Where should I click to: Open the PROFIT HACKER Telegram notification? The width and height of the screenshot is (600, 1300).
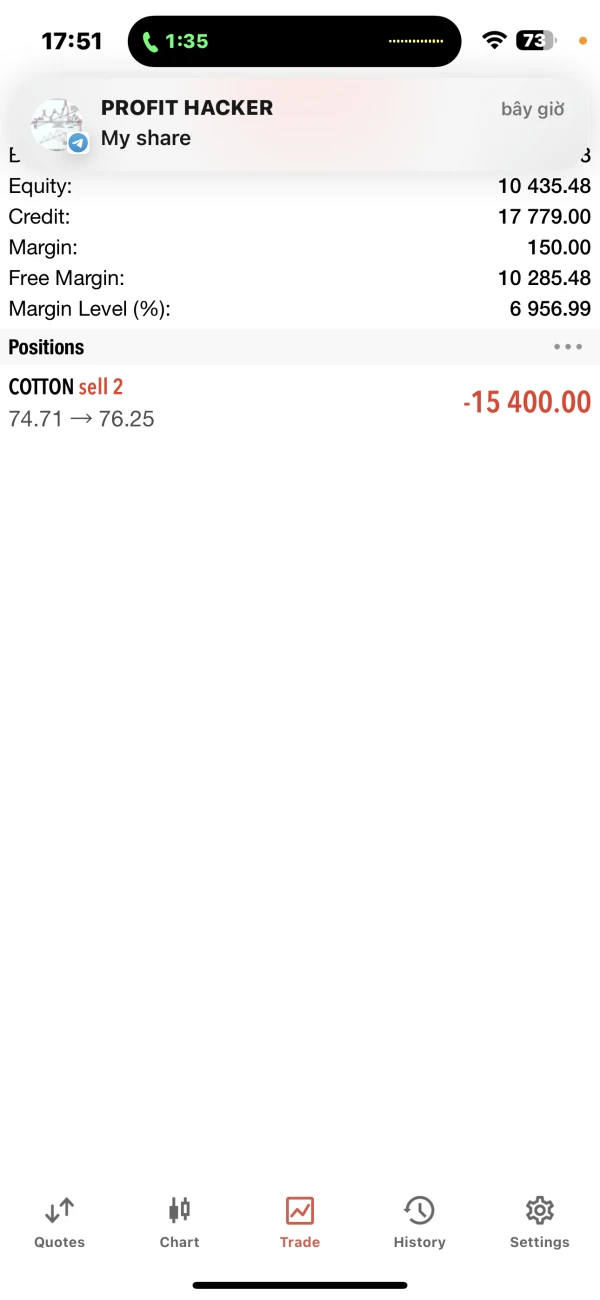tap(300, 123)
